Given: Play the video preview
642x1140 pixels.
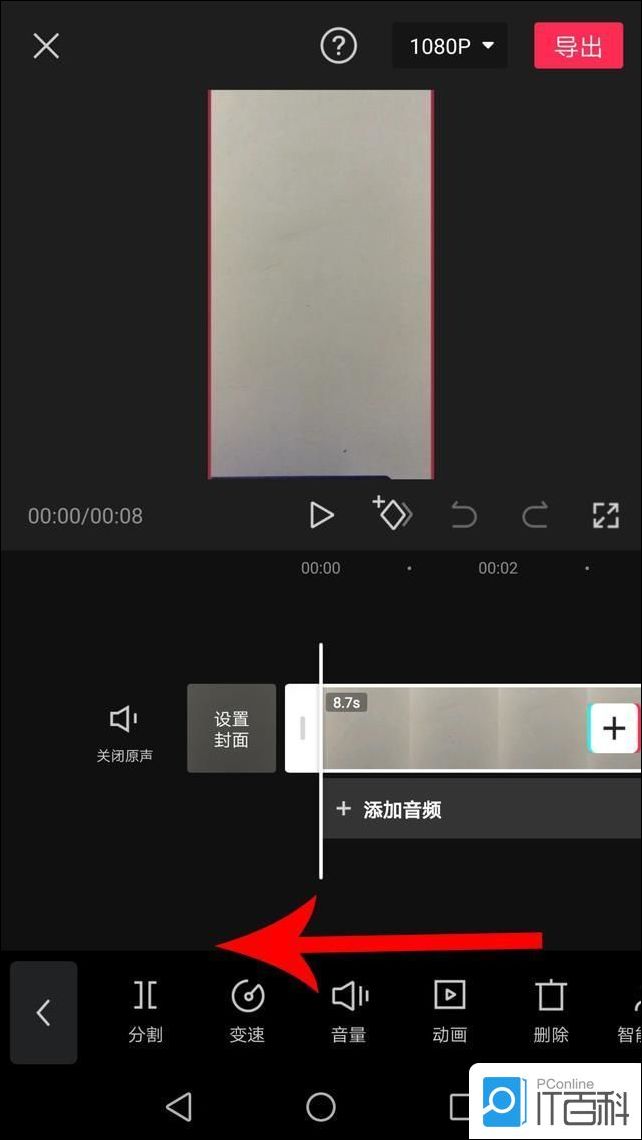Looking at the screenshot, I should tap(321, 515).
